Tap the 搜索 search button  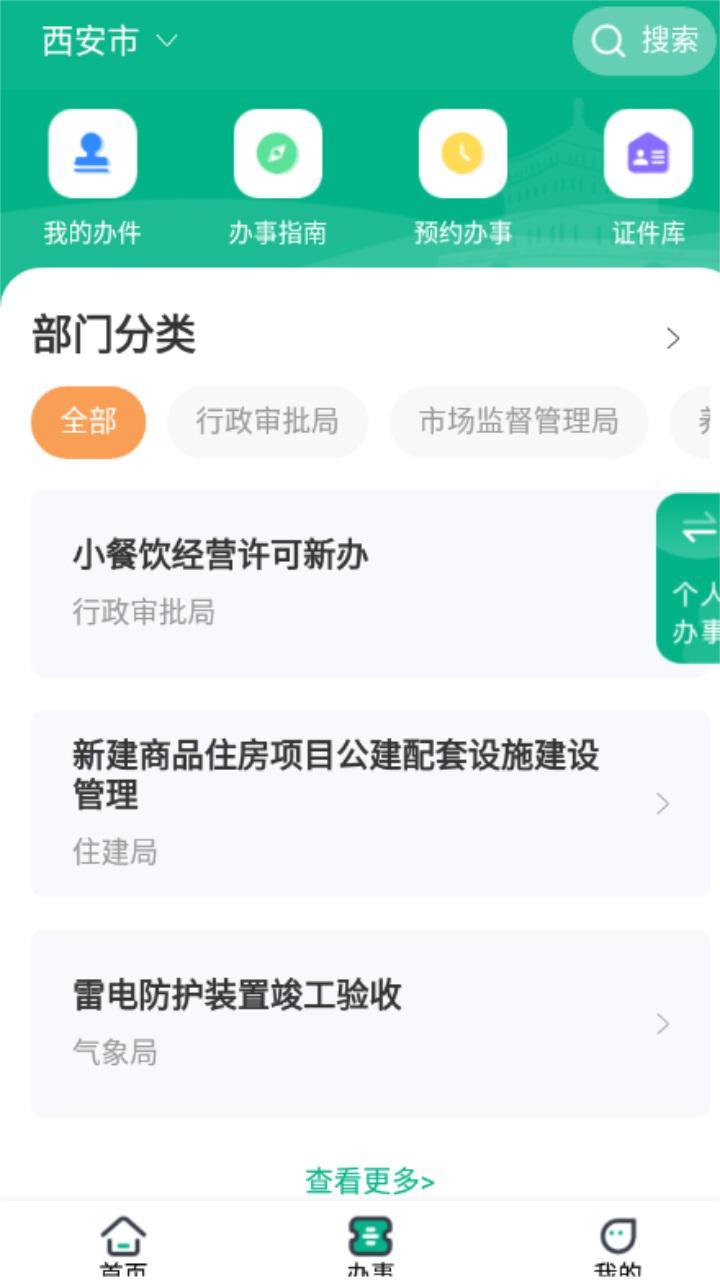(x=644, y=41)
